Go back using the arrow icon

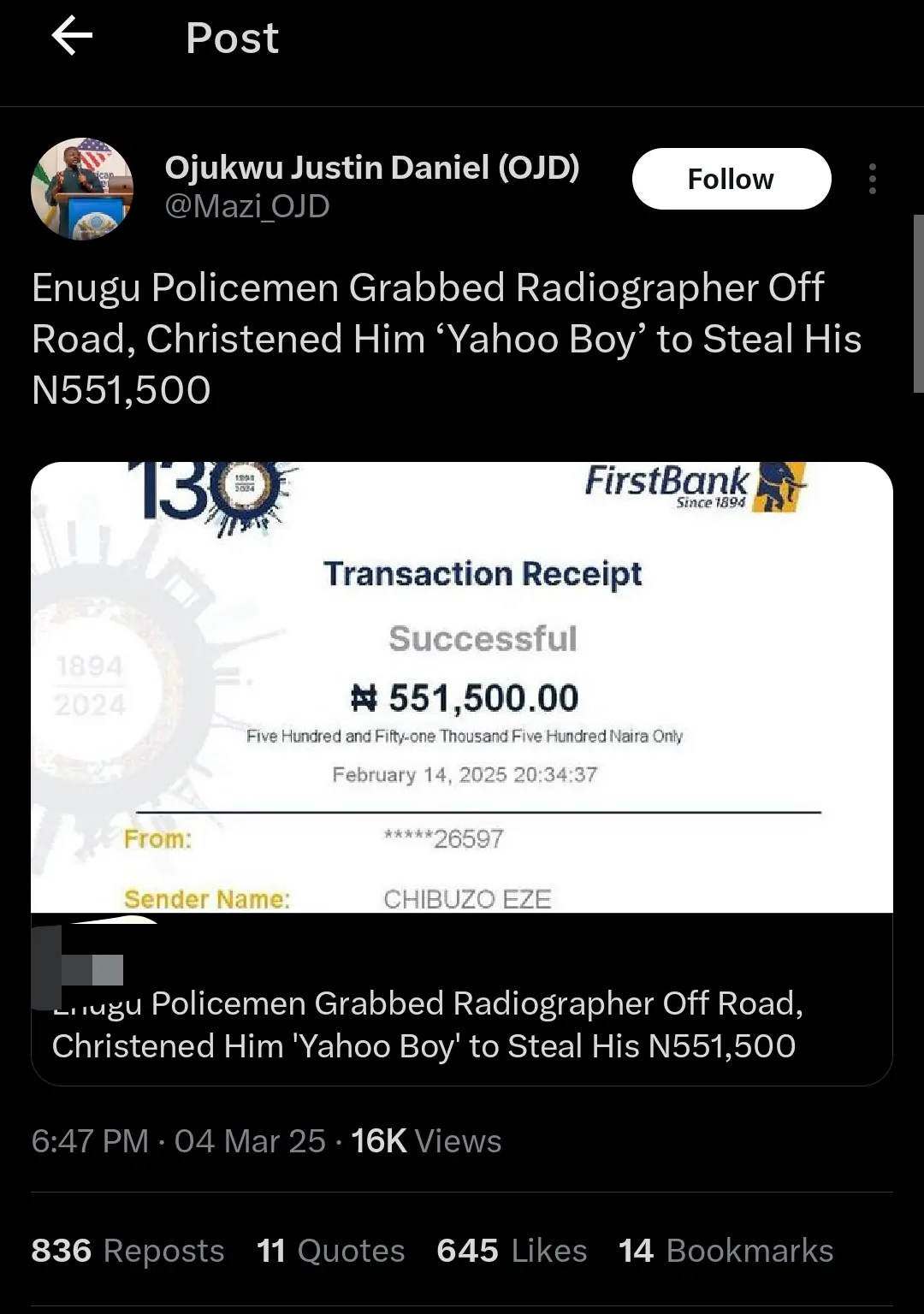pos(72,38)
